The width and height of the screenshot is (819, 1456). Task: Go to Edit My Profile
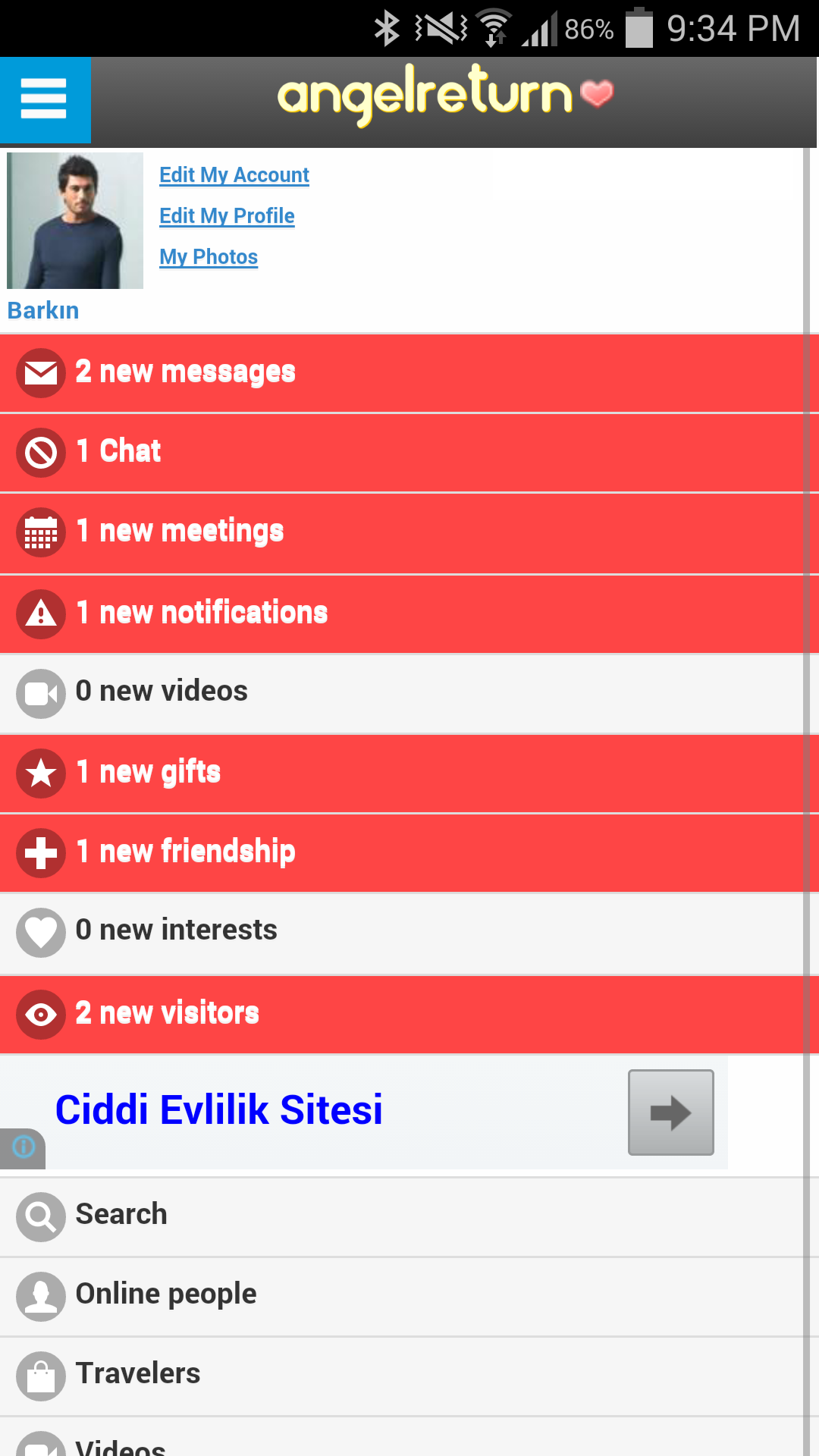pyautogui.click(x=227, y=216)
